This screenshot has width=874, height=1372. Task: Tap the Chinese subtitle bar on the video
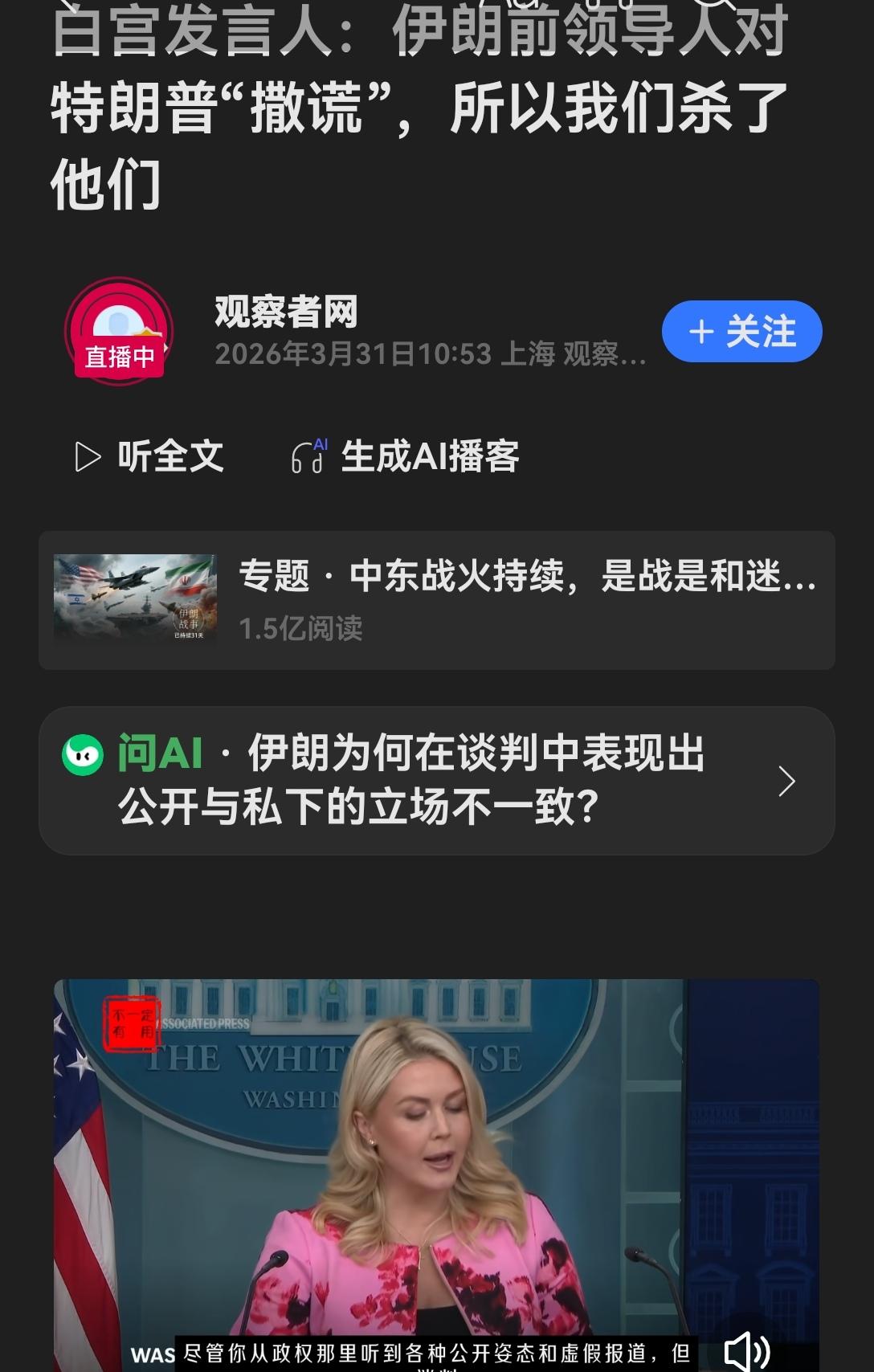438,1353
